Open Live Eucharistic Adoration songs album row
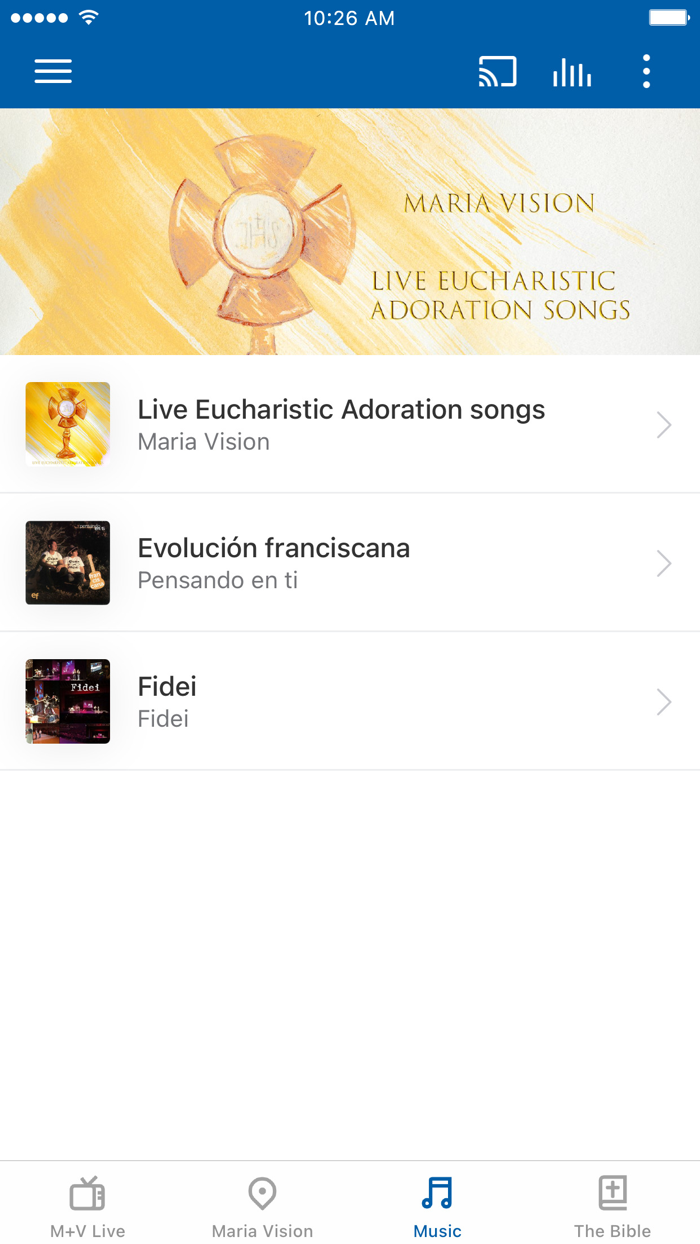Image resolution: width=700 pixels, height=1244 pixels. click(350, 425)
